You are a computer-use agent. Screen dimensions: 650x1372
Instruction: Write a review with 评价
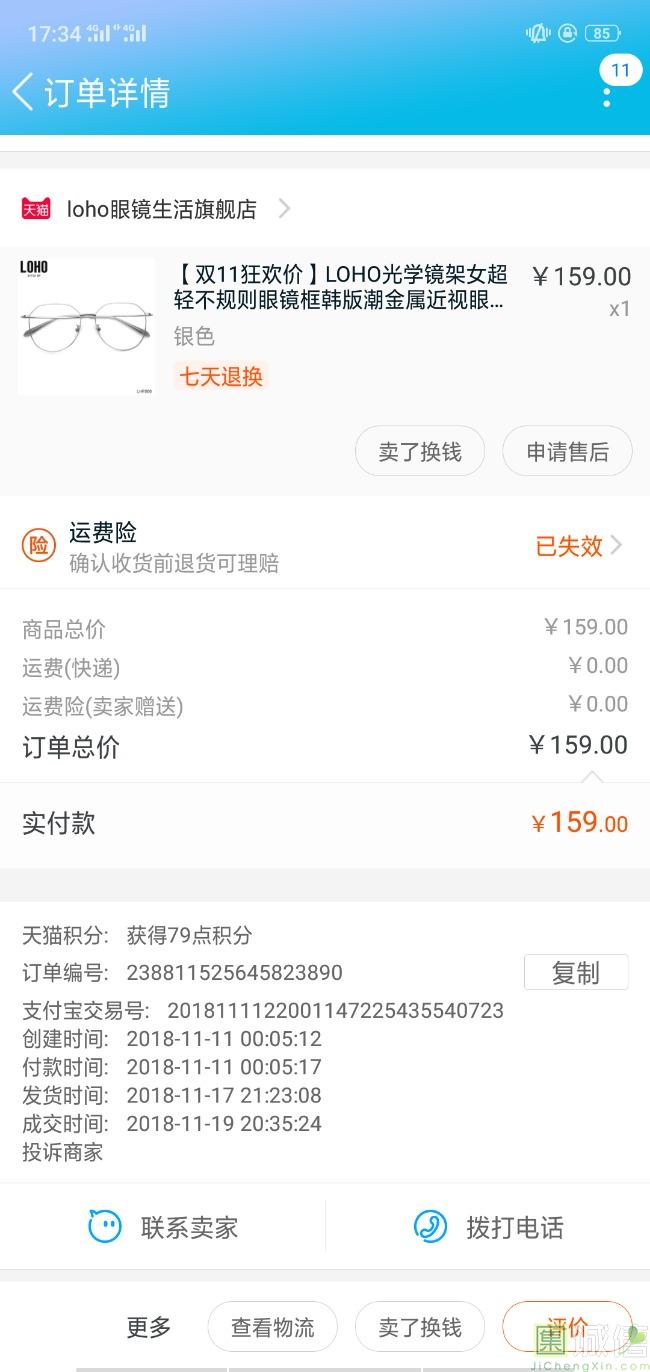point(566,1325)
